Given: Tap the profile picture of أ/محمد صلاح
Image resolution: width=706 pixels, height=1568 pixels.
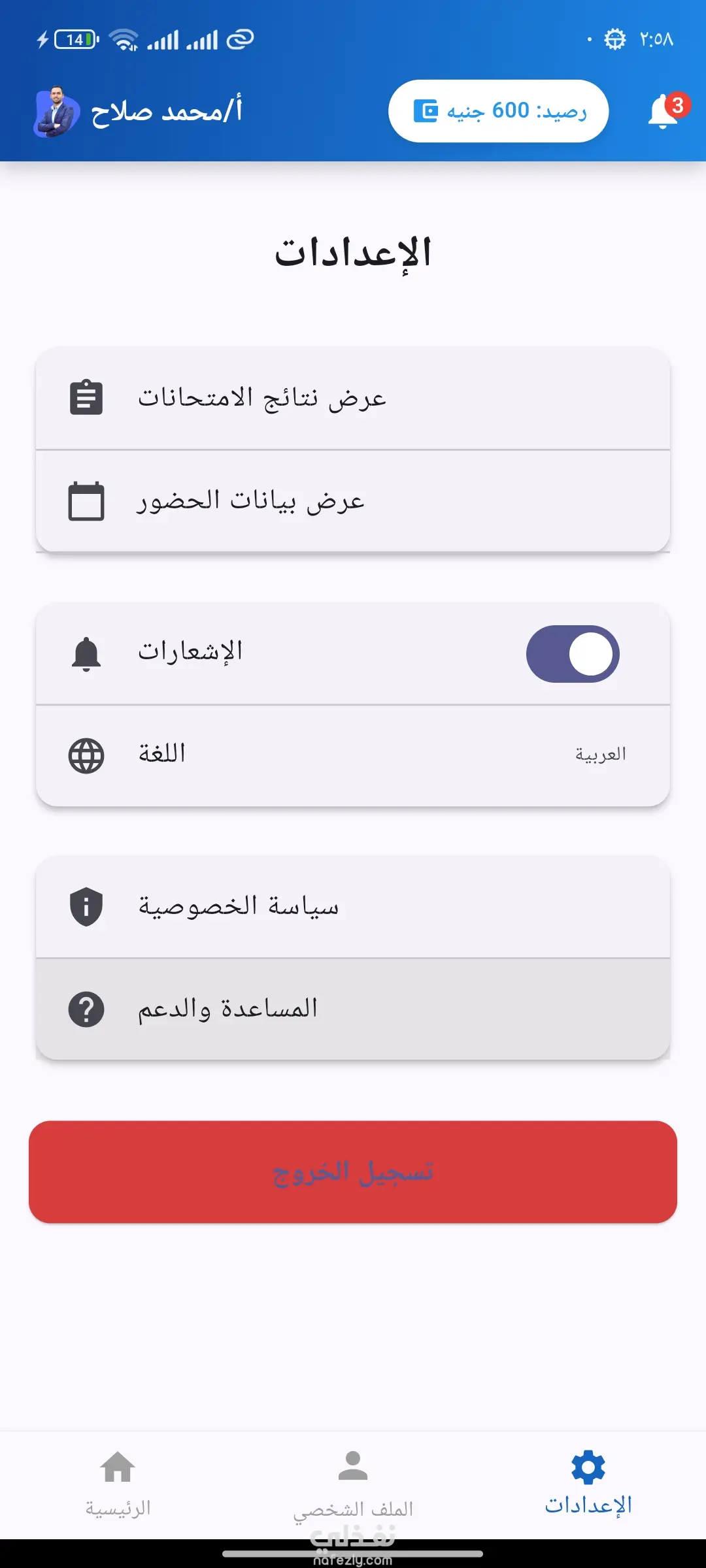Looking at the screenshot, I should [x=56, y=112].
